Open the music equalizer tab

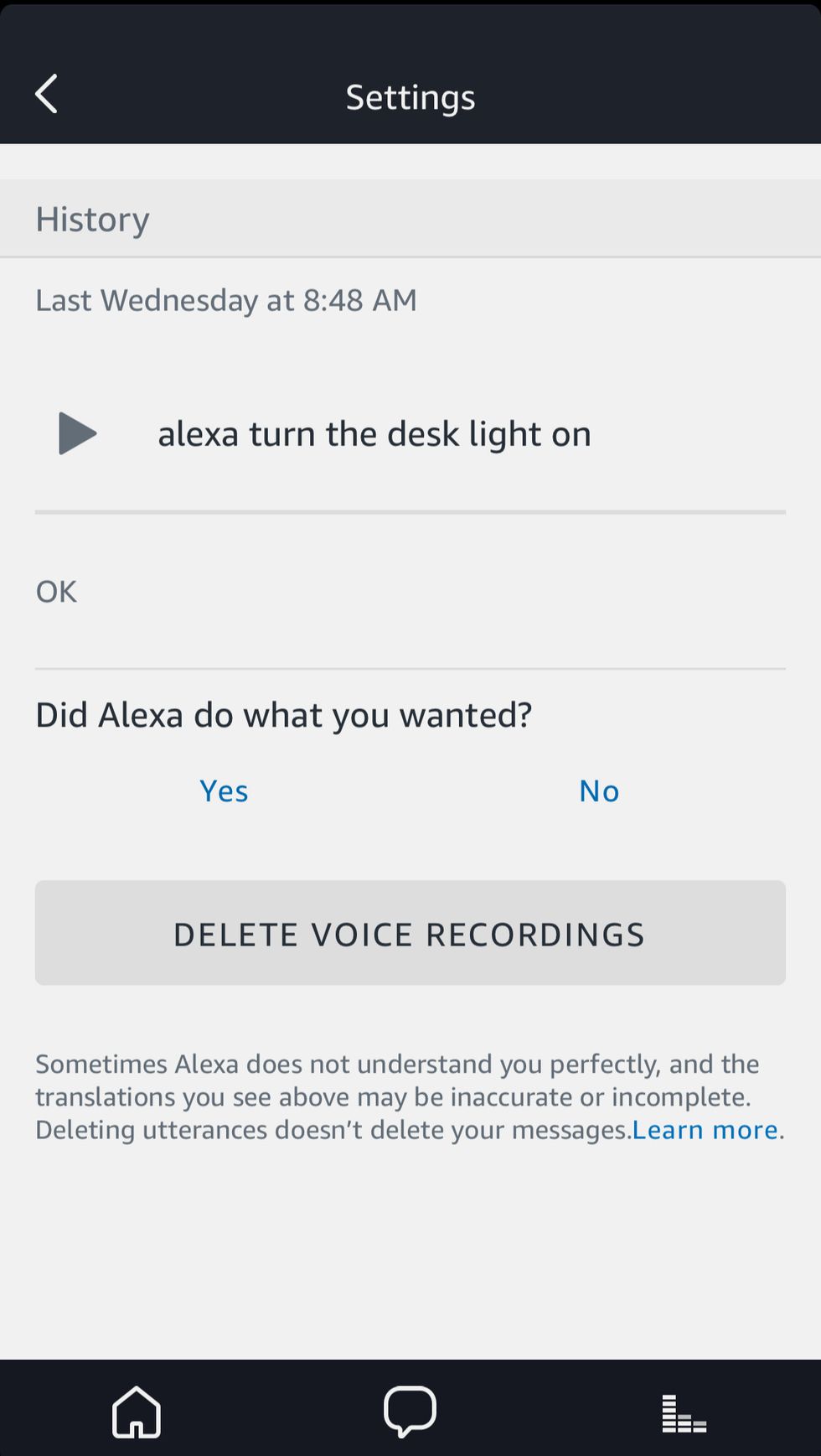684,1413
